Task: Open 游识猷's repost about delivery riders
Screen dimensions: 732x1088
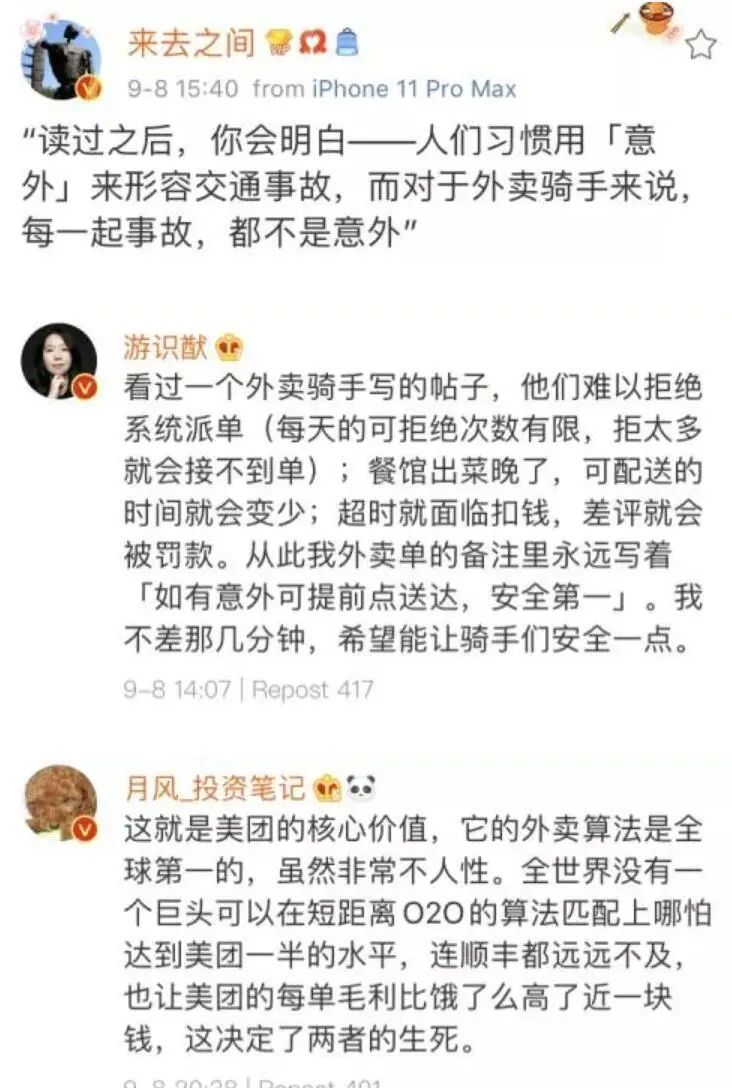Action: pos(412,512)
